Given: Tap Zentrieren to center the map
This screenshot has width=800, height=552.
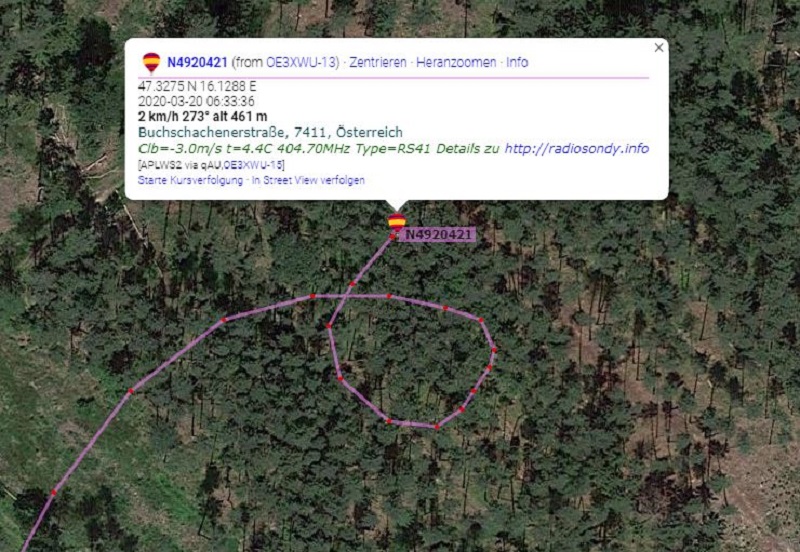Looking at the screenshot, I should (x=378, y=62).
